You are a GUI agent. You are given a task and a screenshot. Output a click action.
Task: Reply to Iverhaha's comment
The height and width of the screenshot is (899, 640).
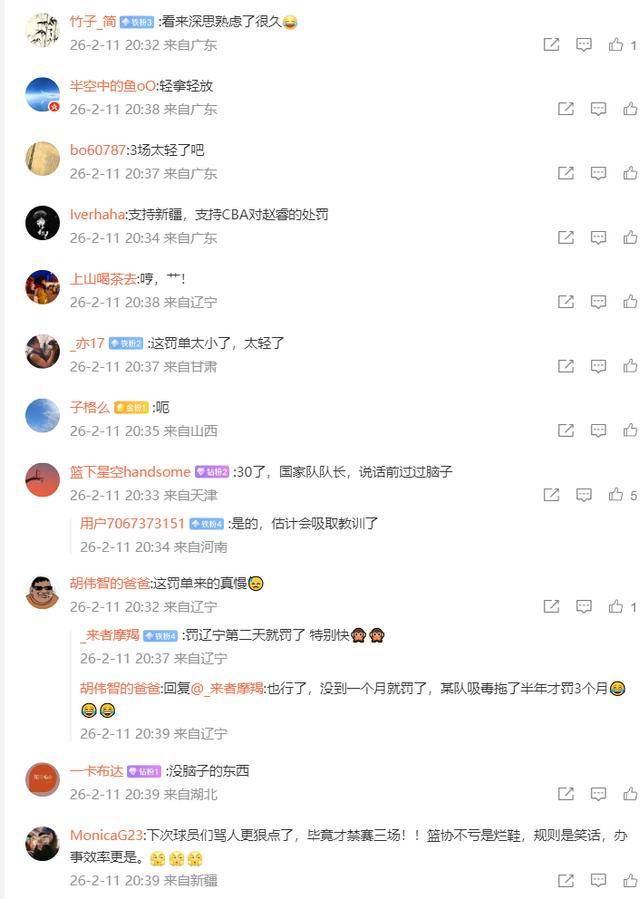[x=598, y=238]
